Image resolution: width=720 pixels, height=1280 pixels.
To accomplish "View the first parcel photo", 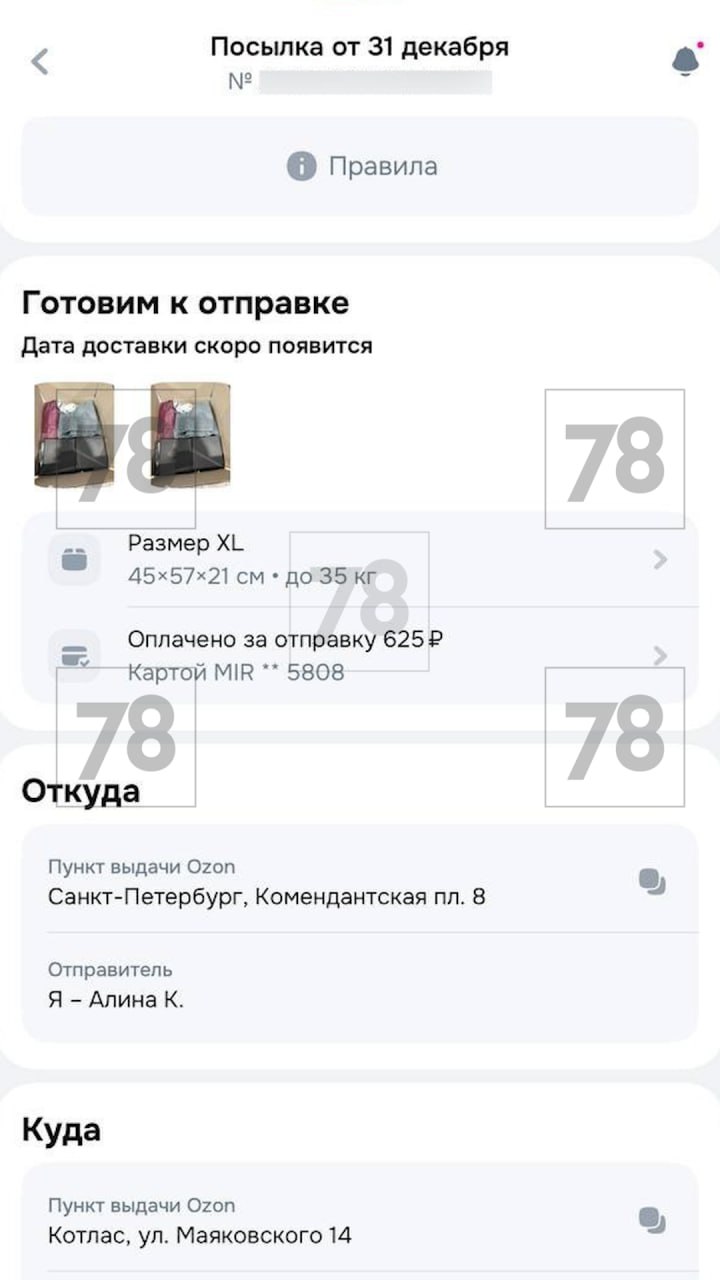I will (x=74, y=435).
